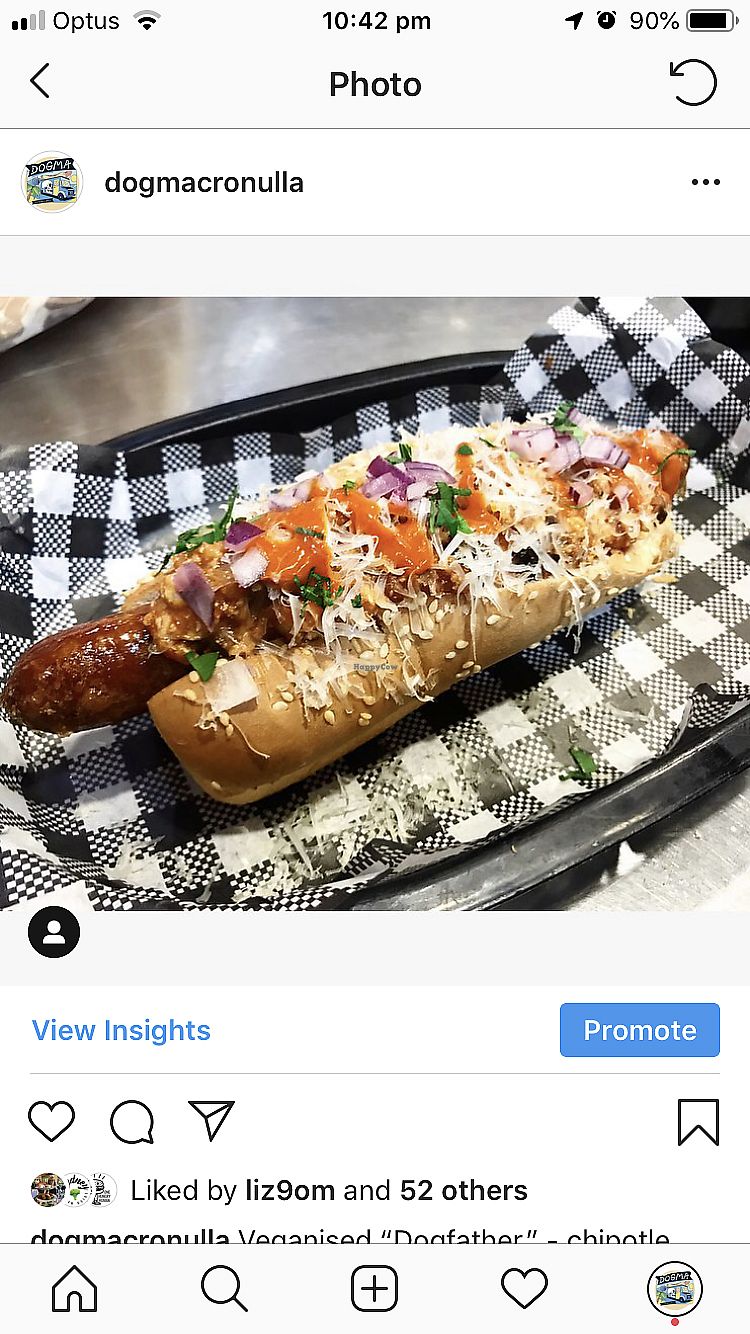Switch to the profile tab
The width and height of the screenshot is (750, 1334).
674,1289
